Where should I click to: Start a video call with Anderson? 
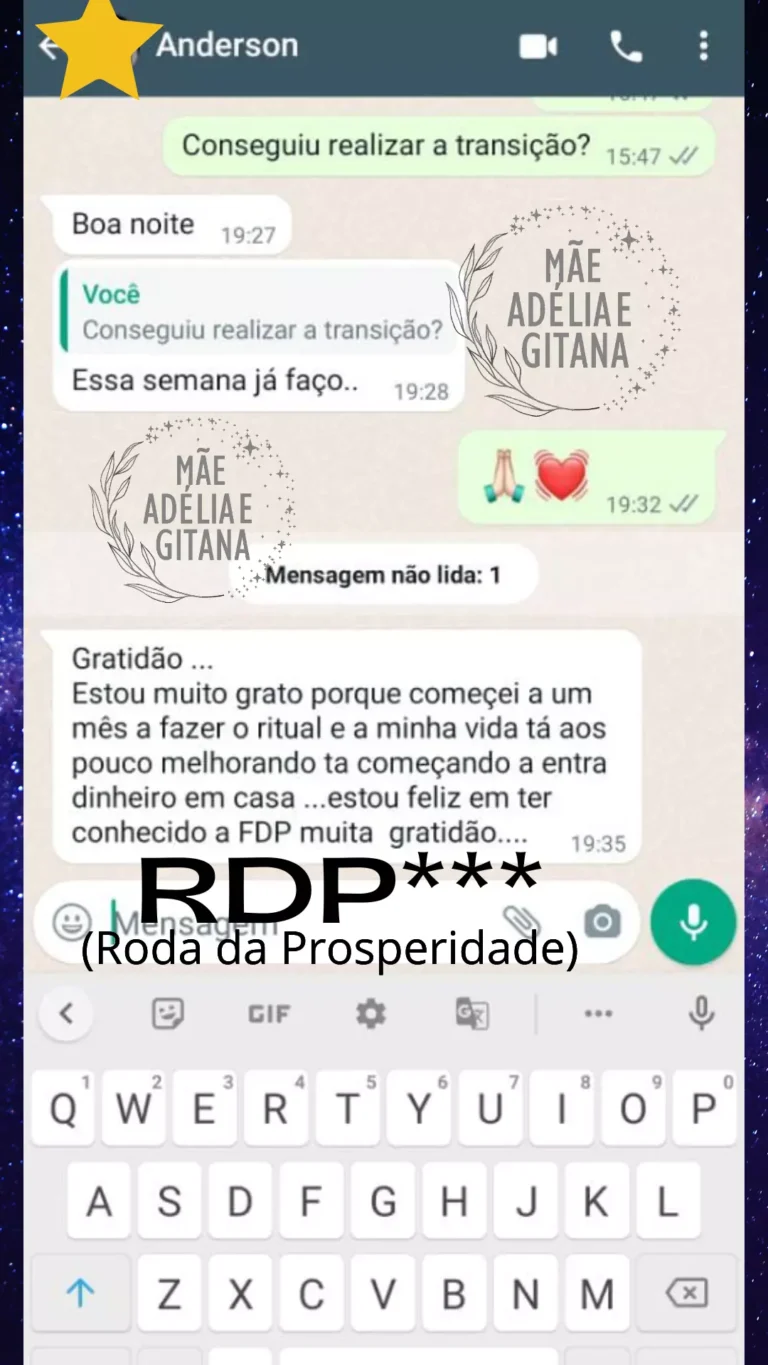[538, 45]
